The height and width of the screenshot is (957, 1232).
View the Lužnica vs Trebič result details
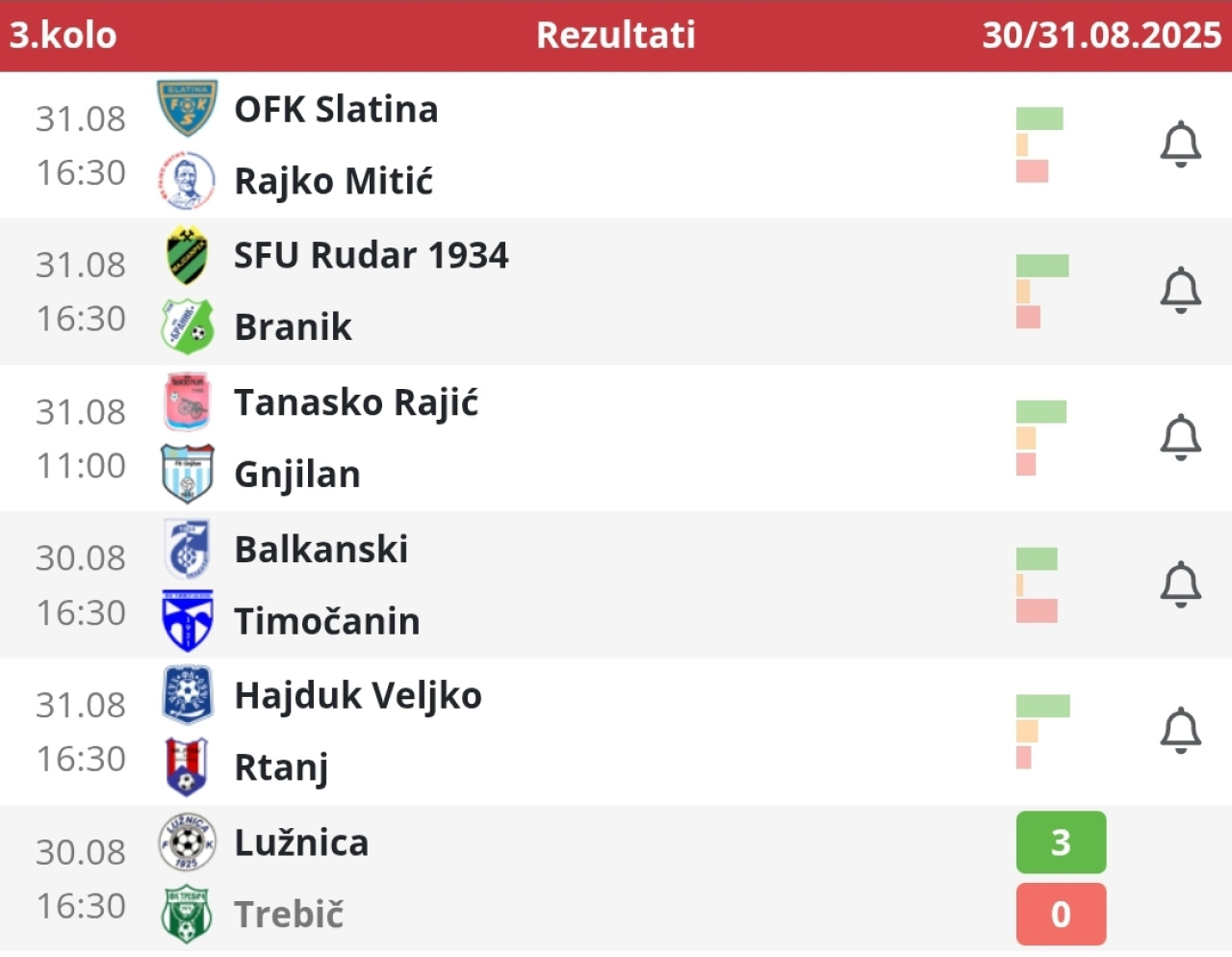pyautogui.click(x=577, y=878)
